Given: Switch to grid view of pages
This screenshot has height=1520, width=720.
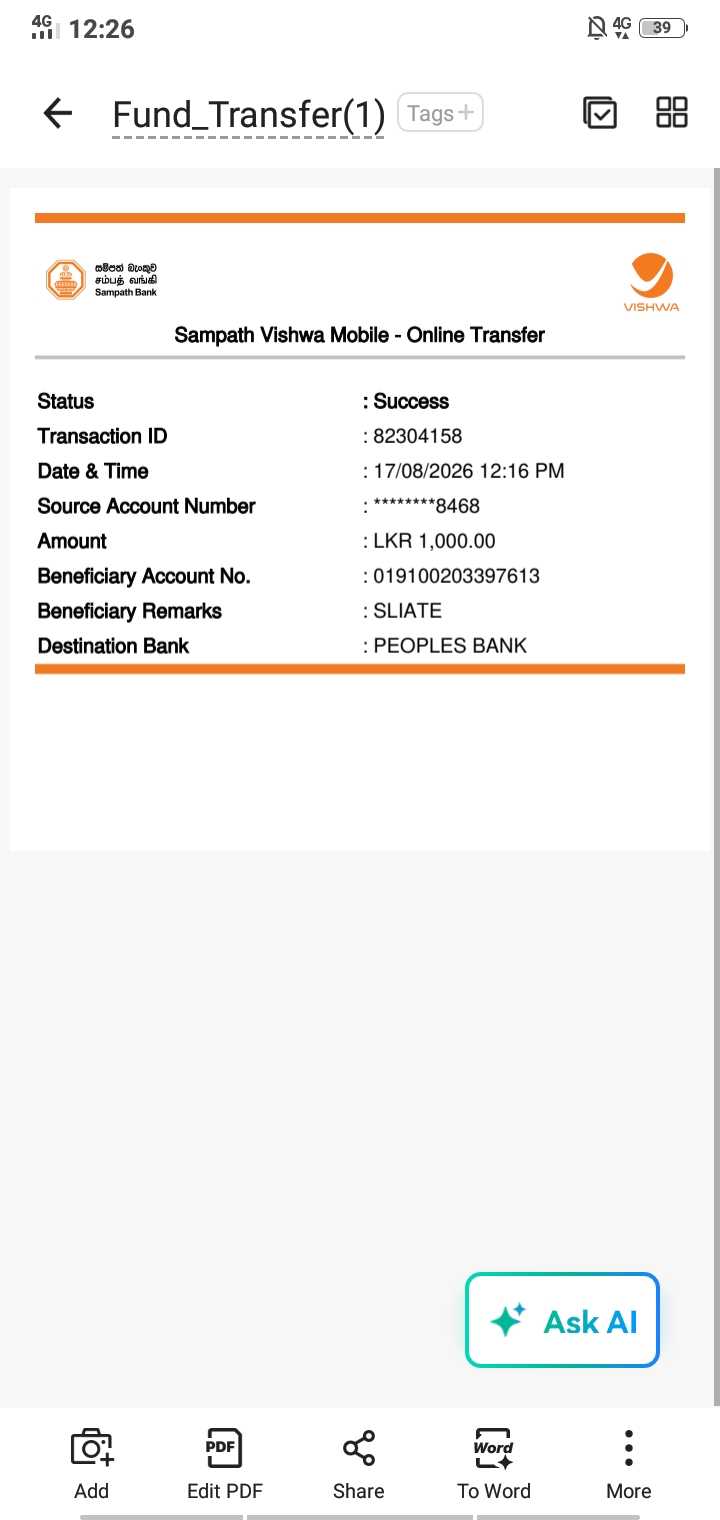Looking at the screenshot, I should [x=672, y=112].
